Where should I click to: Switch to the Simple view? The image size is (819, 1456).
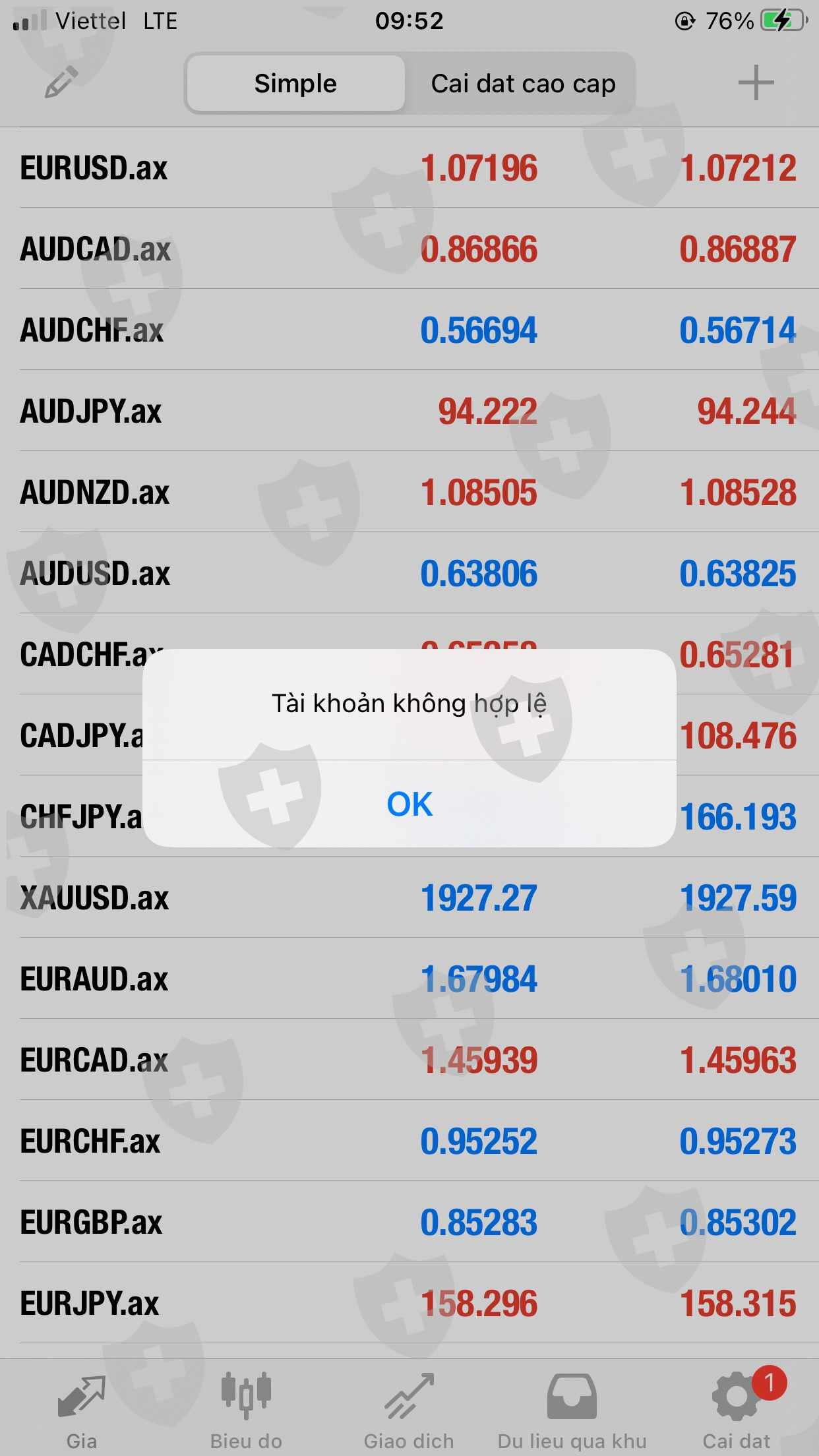coord(296,84)
